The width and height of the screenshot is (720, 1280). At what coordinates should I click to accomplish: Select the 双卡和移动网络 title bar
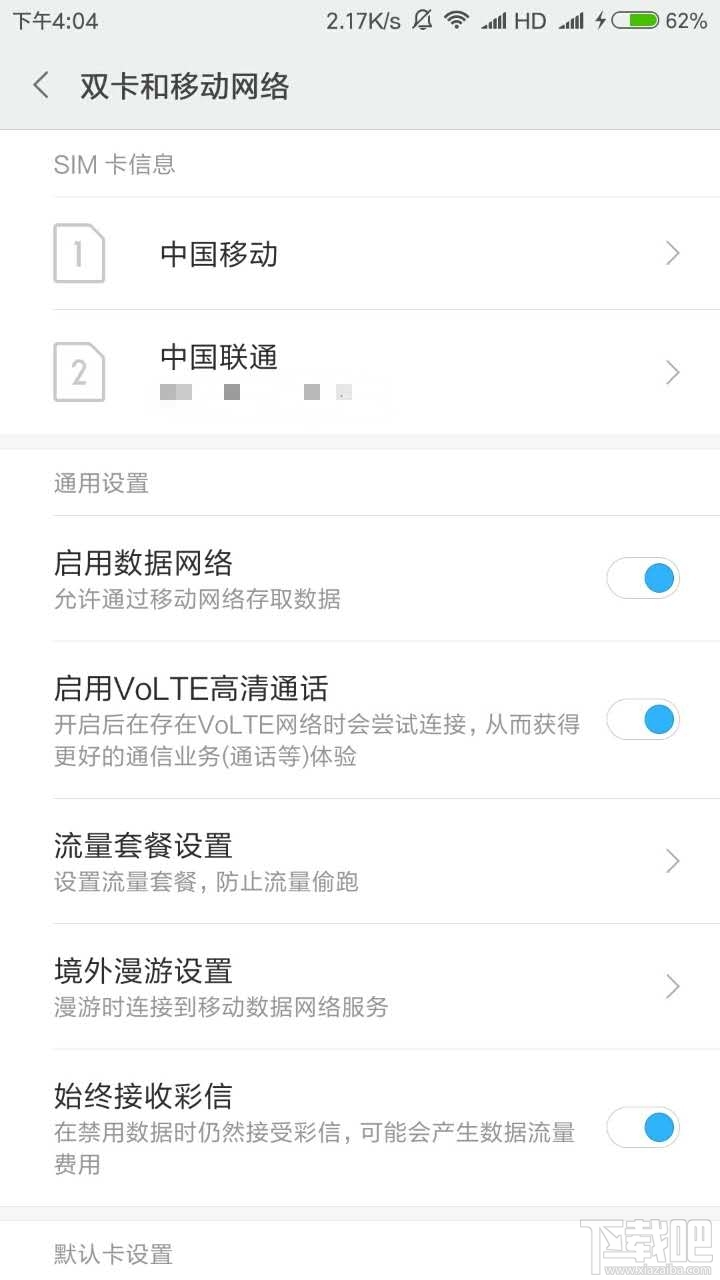tap(185, 86)
